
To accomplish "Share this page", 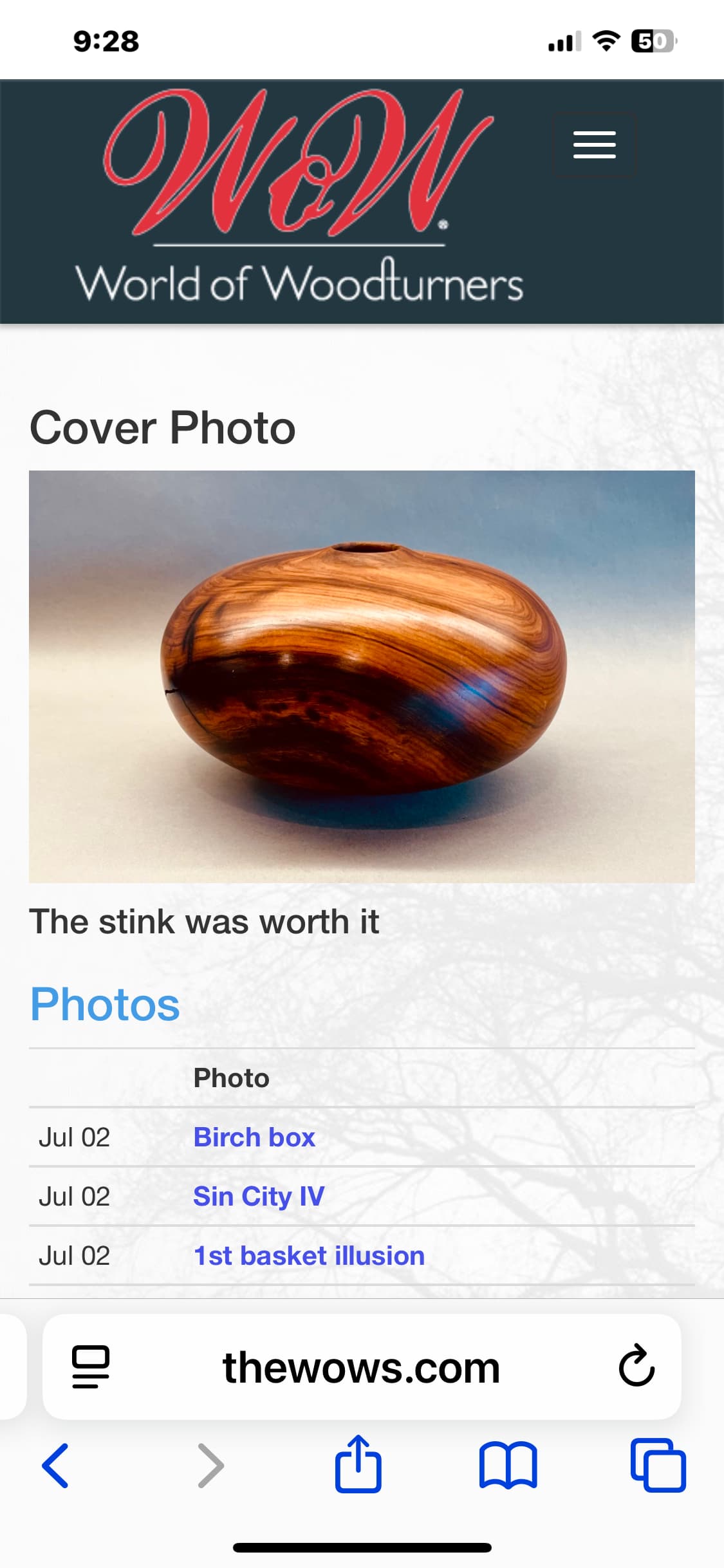I will (x=358, y=1464).
